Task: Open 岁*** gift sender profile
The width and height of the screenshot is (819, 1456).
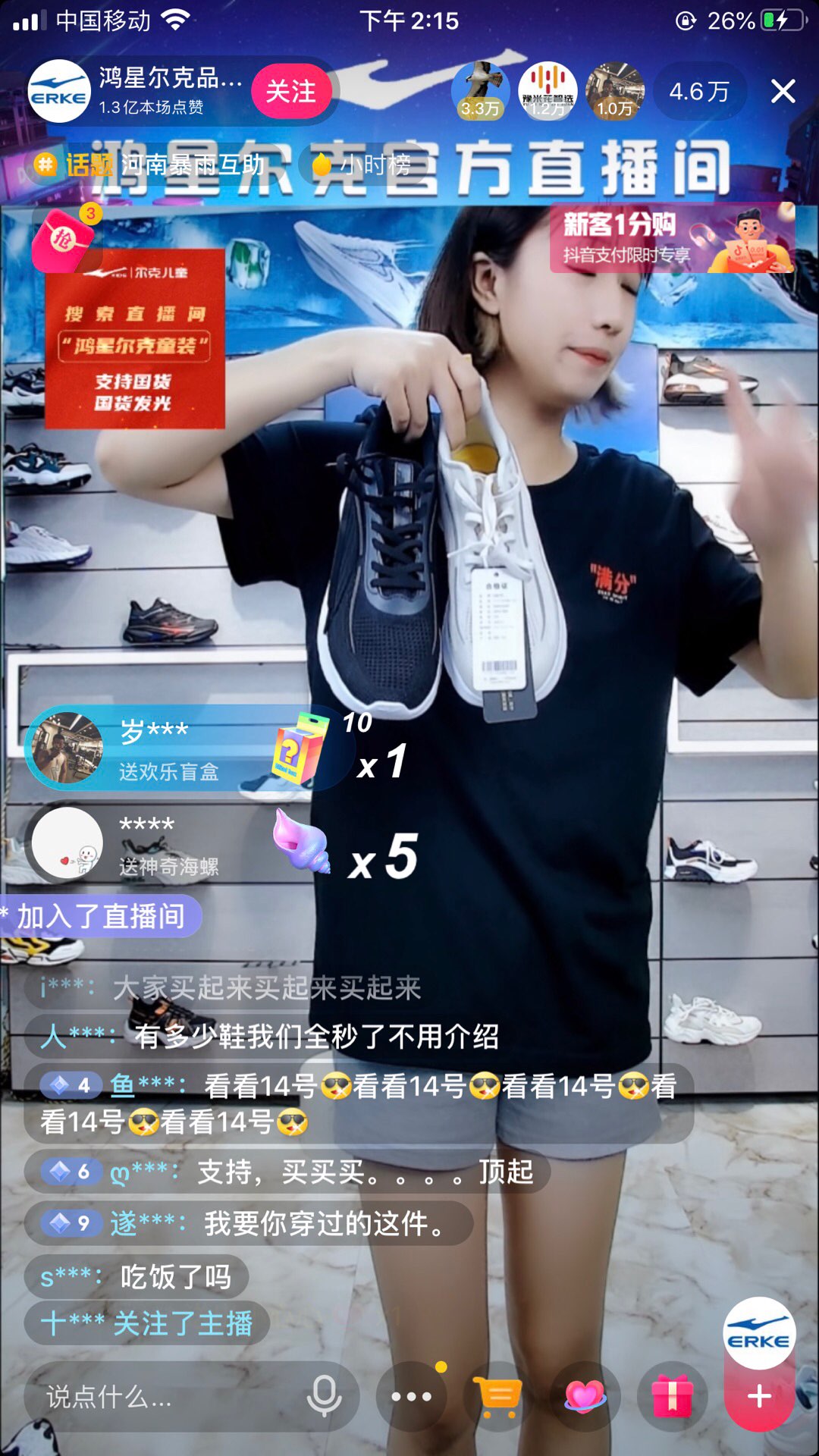Action: coord(68,748)
